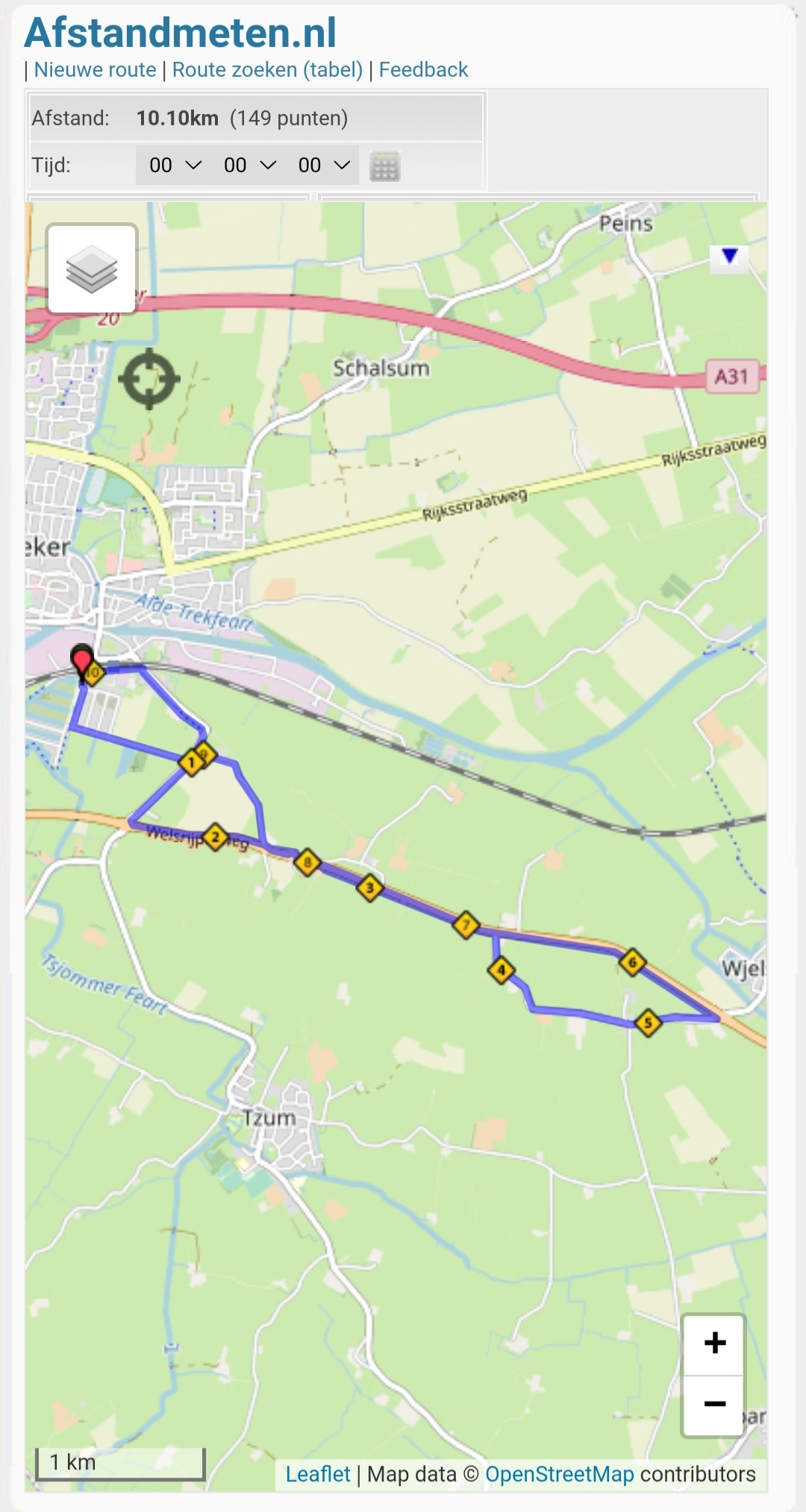Zoom in on the map
Image resolution: width=806 pixels, height=1512 pixels.
(714, 1343)
